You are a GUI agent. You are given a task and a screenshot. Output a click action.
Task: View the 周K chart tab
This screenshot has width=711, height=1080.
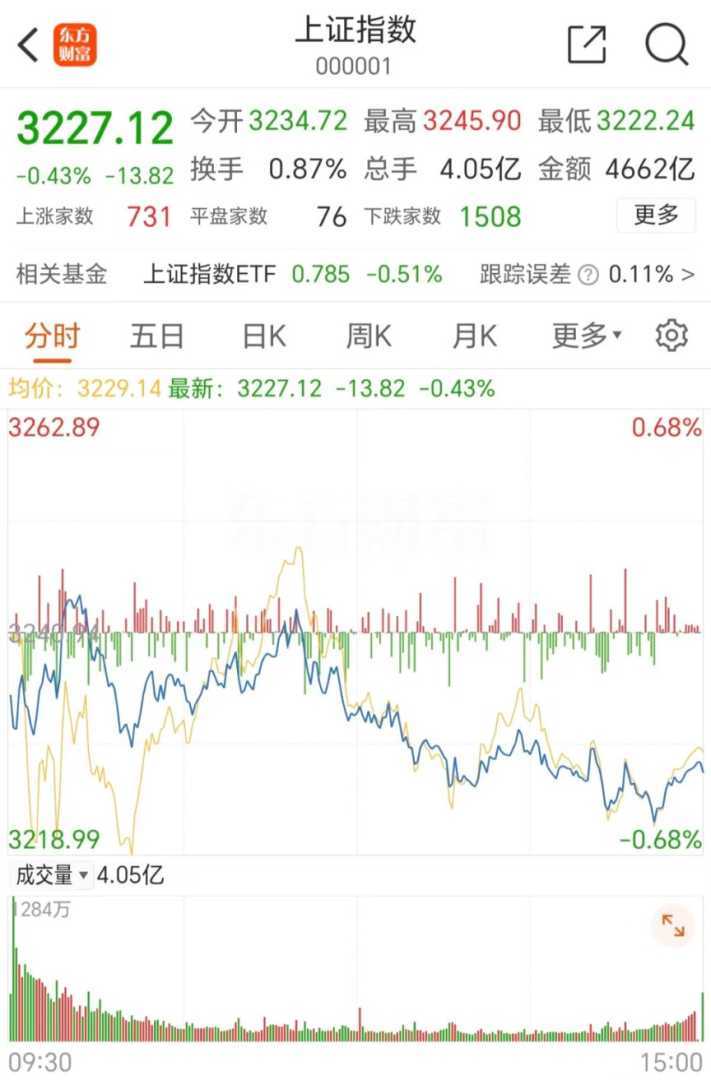click(x=369, y=337)
